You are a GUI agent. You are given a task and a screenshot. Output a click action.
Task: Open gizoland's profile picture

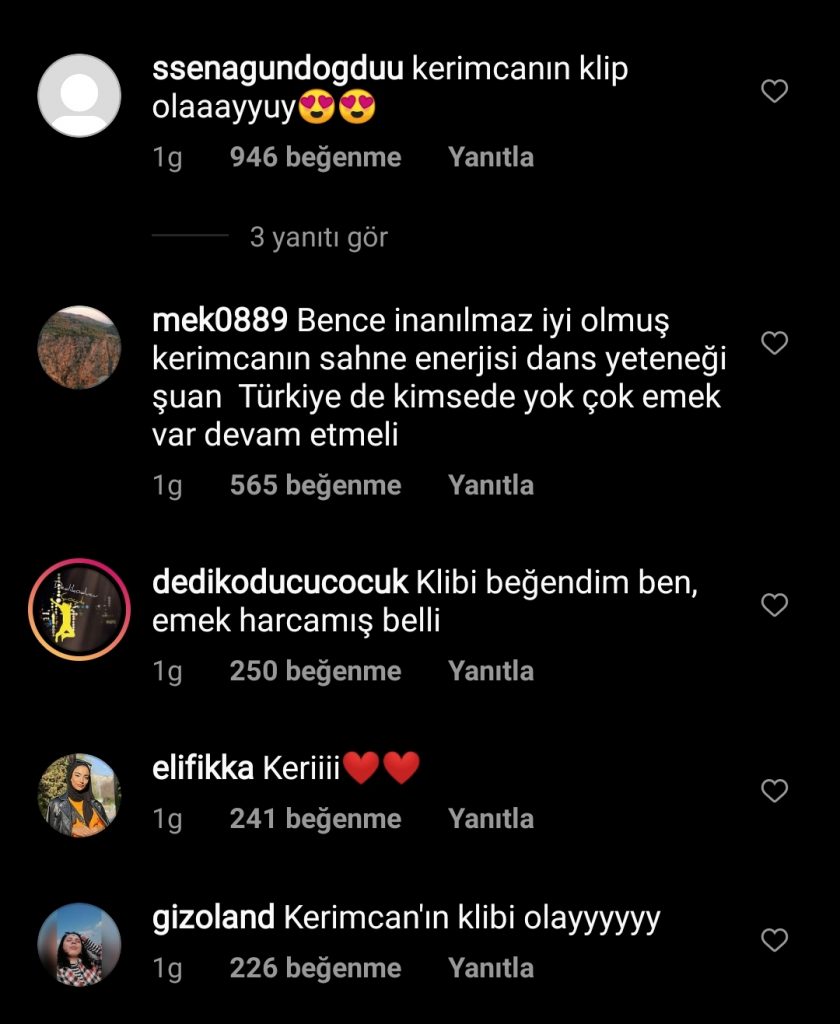tap(79, 944)
